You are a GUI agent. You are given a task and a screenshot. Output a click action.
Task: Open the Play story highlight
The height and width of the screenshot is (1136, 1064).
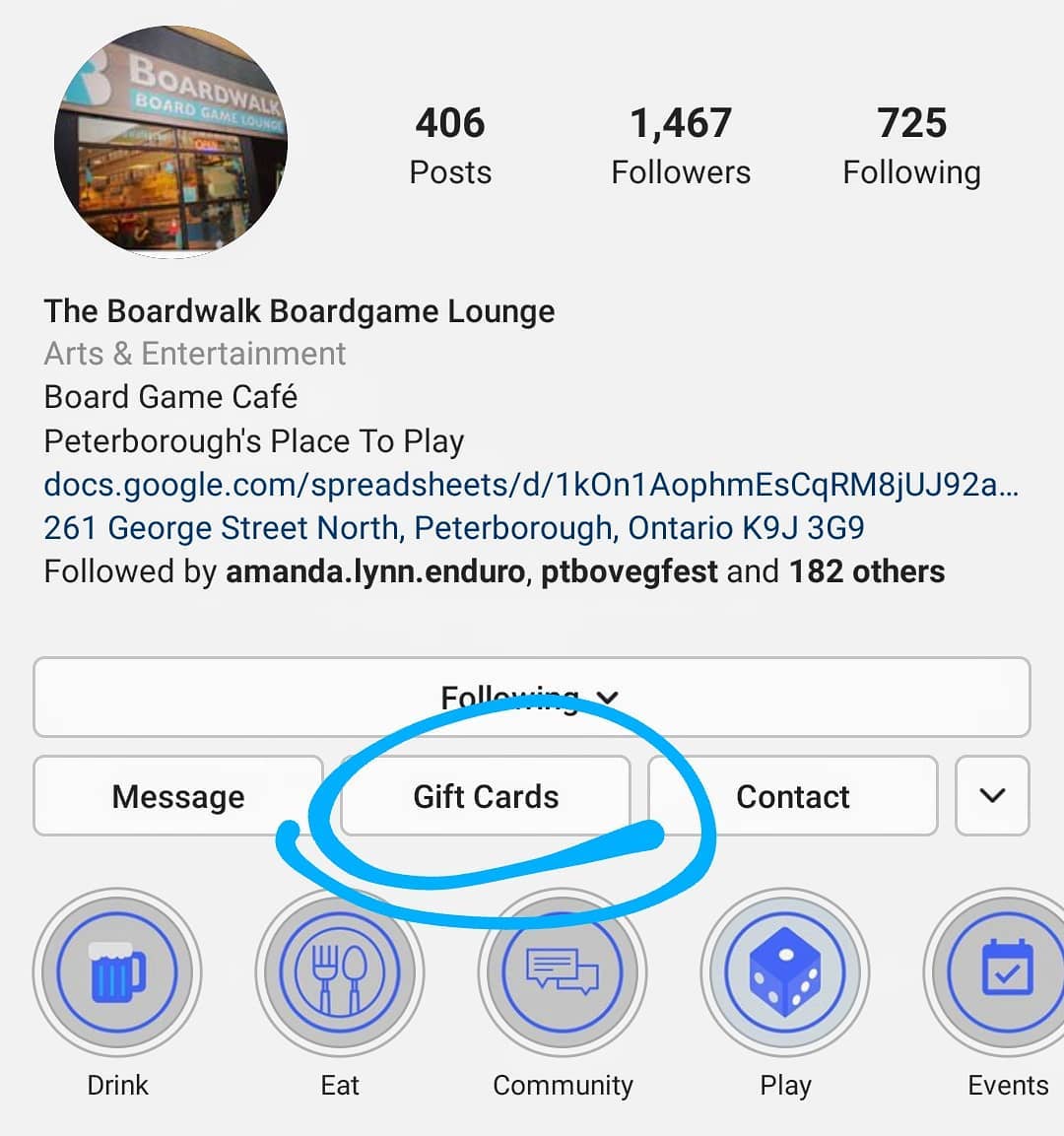[x=785, y=972]
